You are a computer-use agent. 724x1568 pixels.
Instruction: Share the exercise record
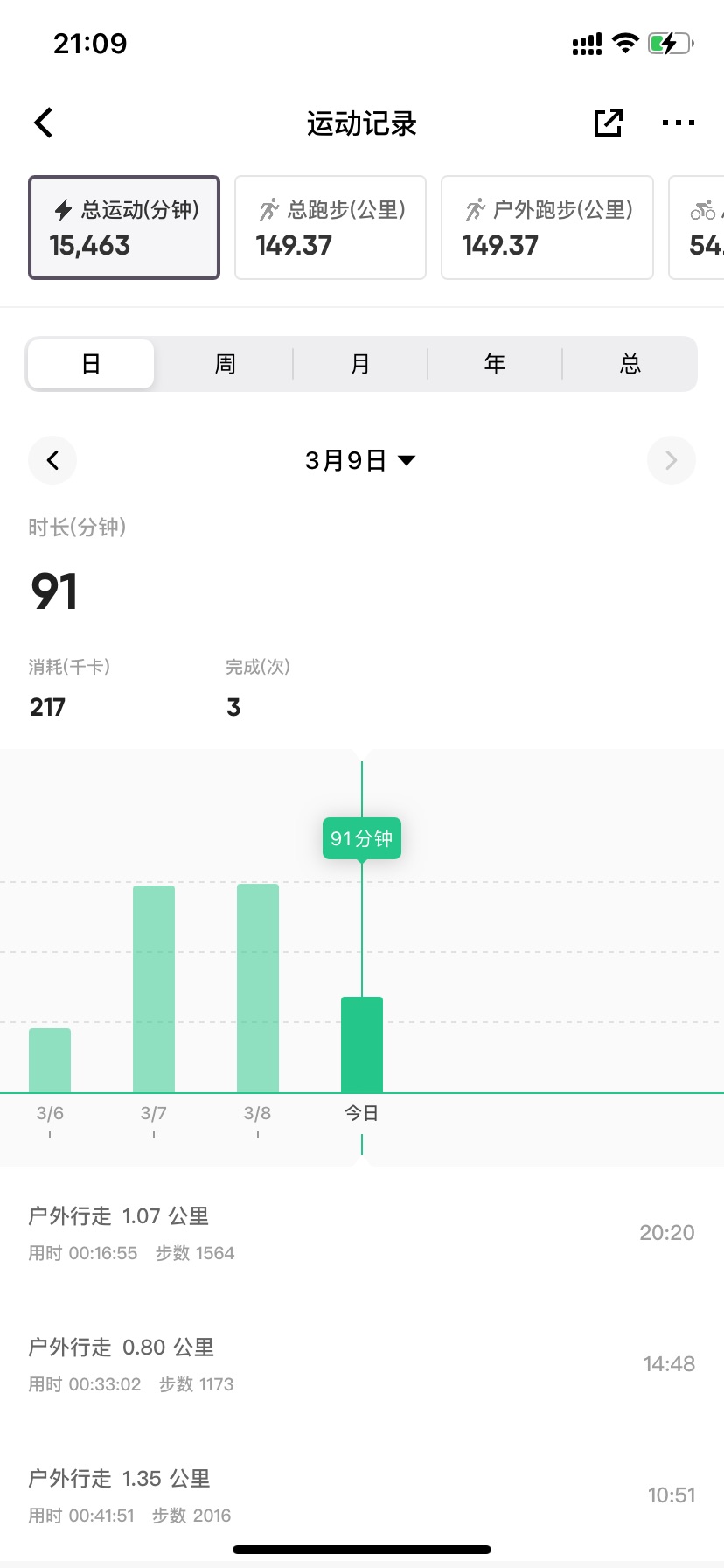point(608,123)
